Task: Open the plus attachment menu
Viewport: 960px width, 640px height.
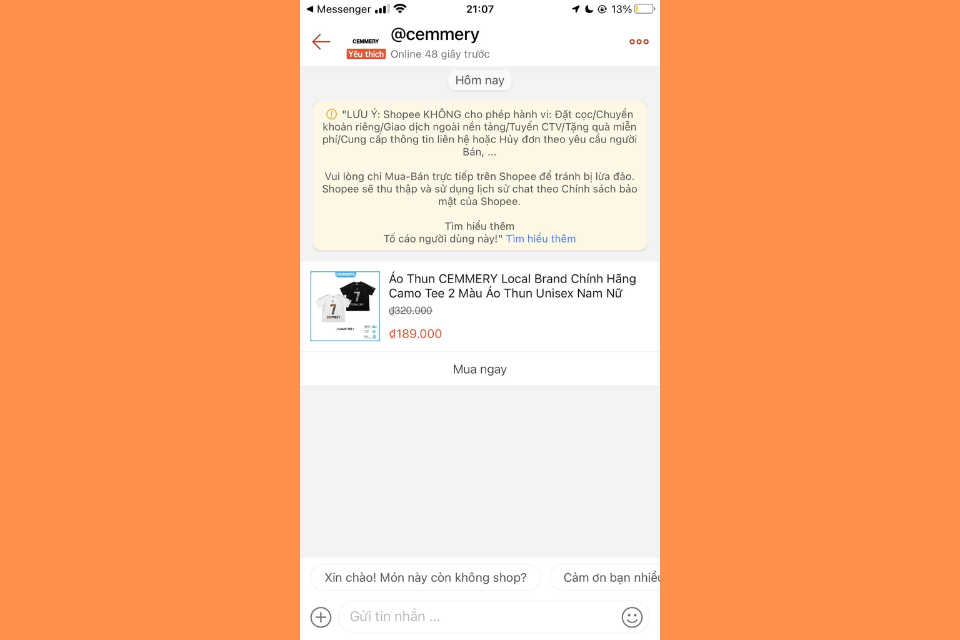Action: pos(321,617)
